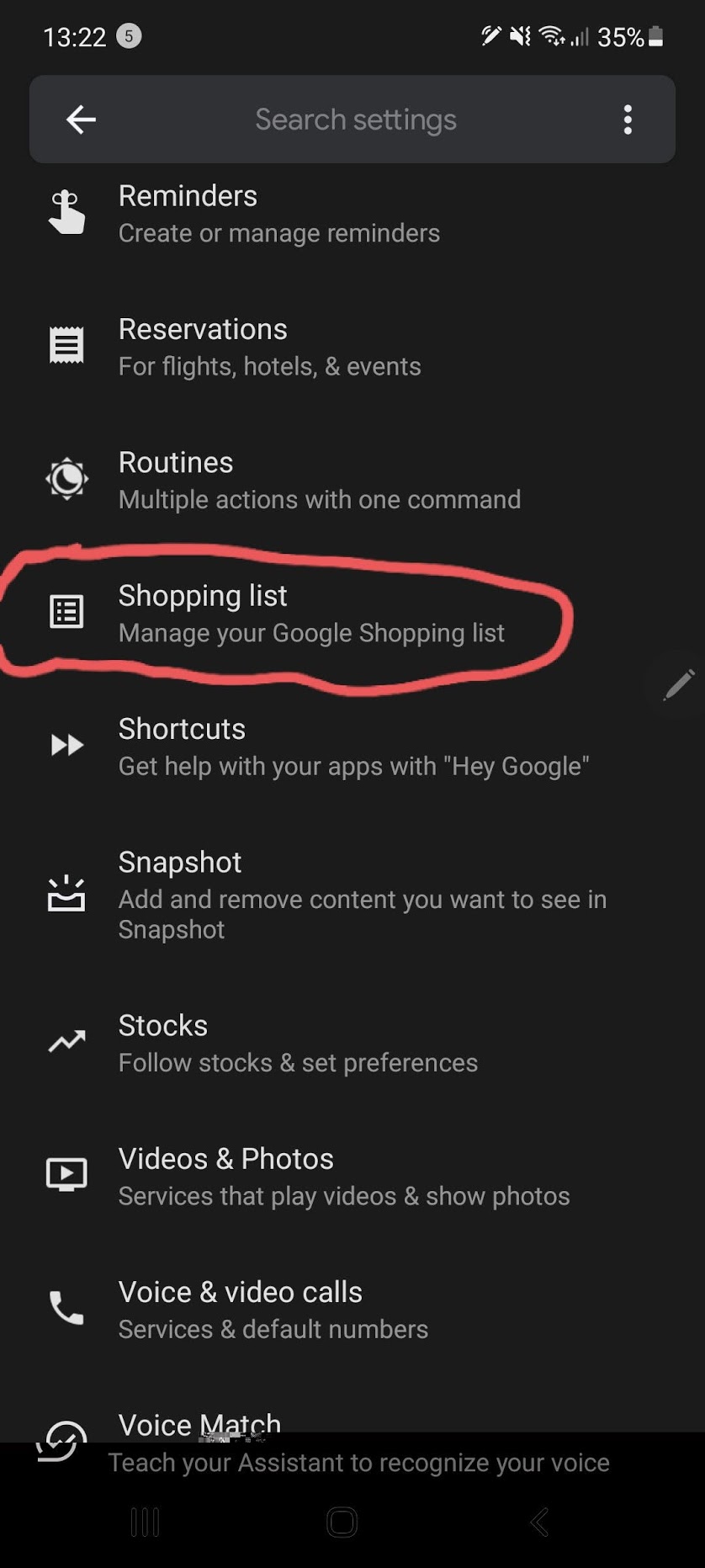Screen dimensions: 705x1568
Task: Open Reservations for flights and hotels
Action: [352, 347]
